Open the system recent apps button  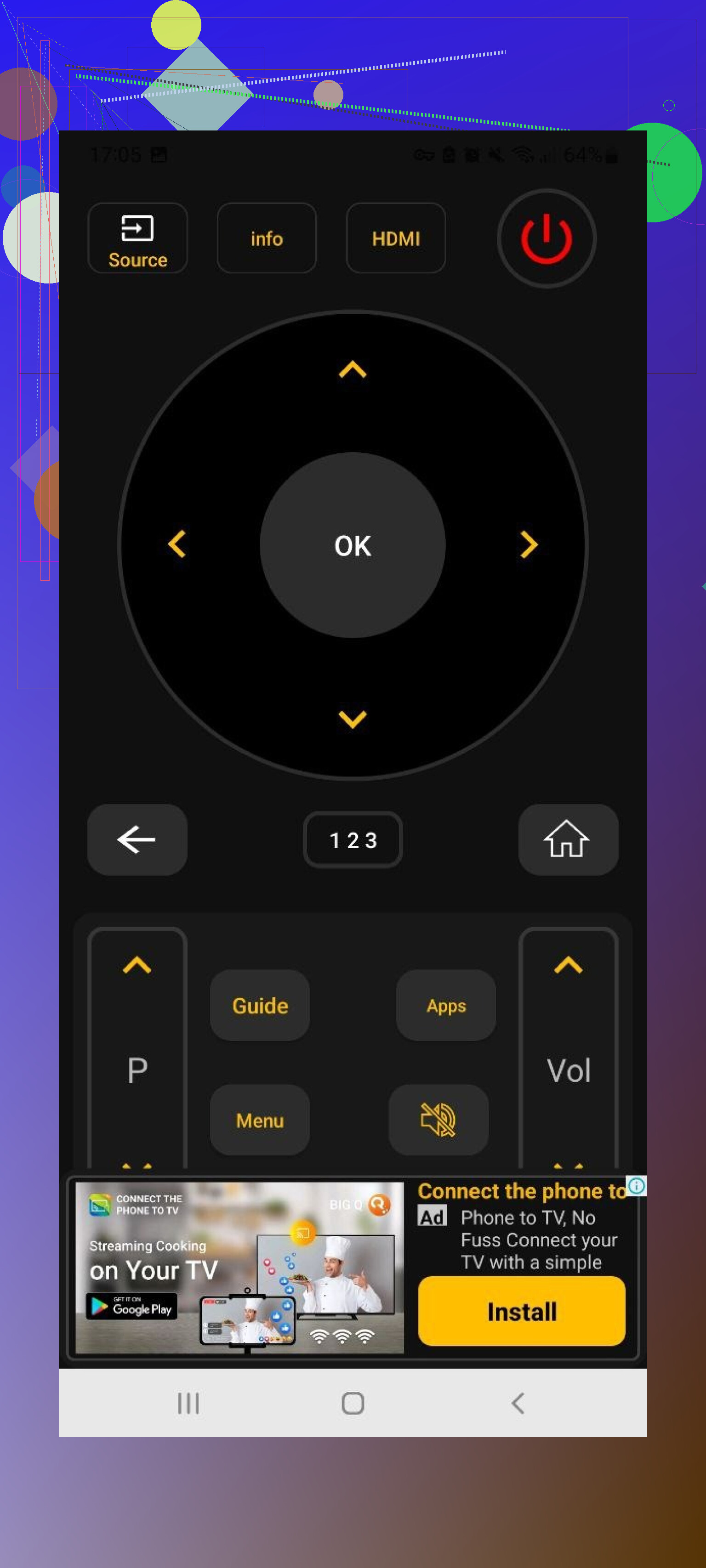click(188, 1403)
